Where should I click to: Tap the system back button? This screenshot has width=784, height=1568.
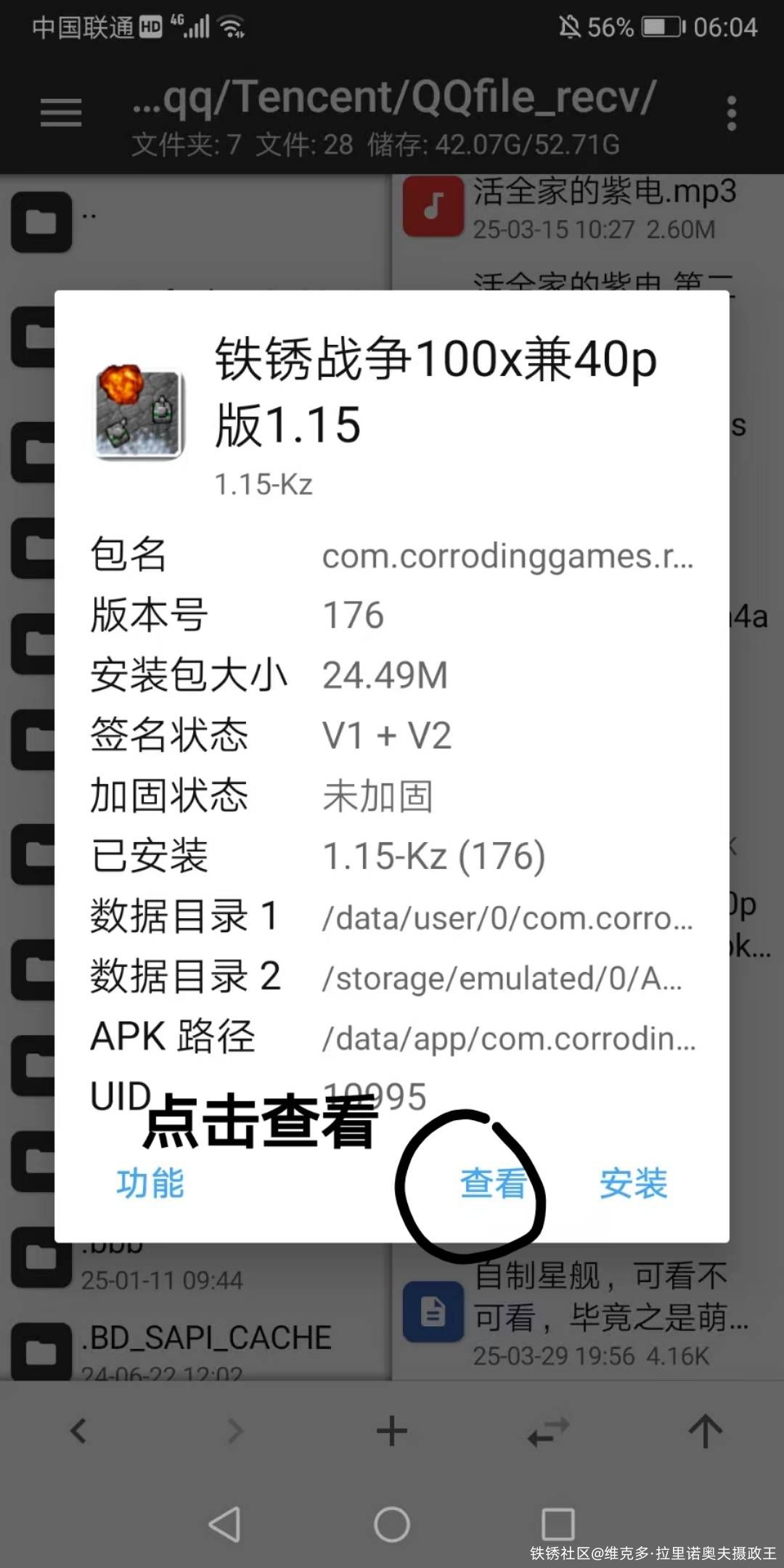coord(225,1524)
